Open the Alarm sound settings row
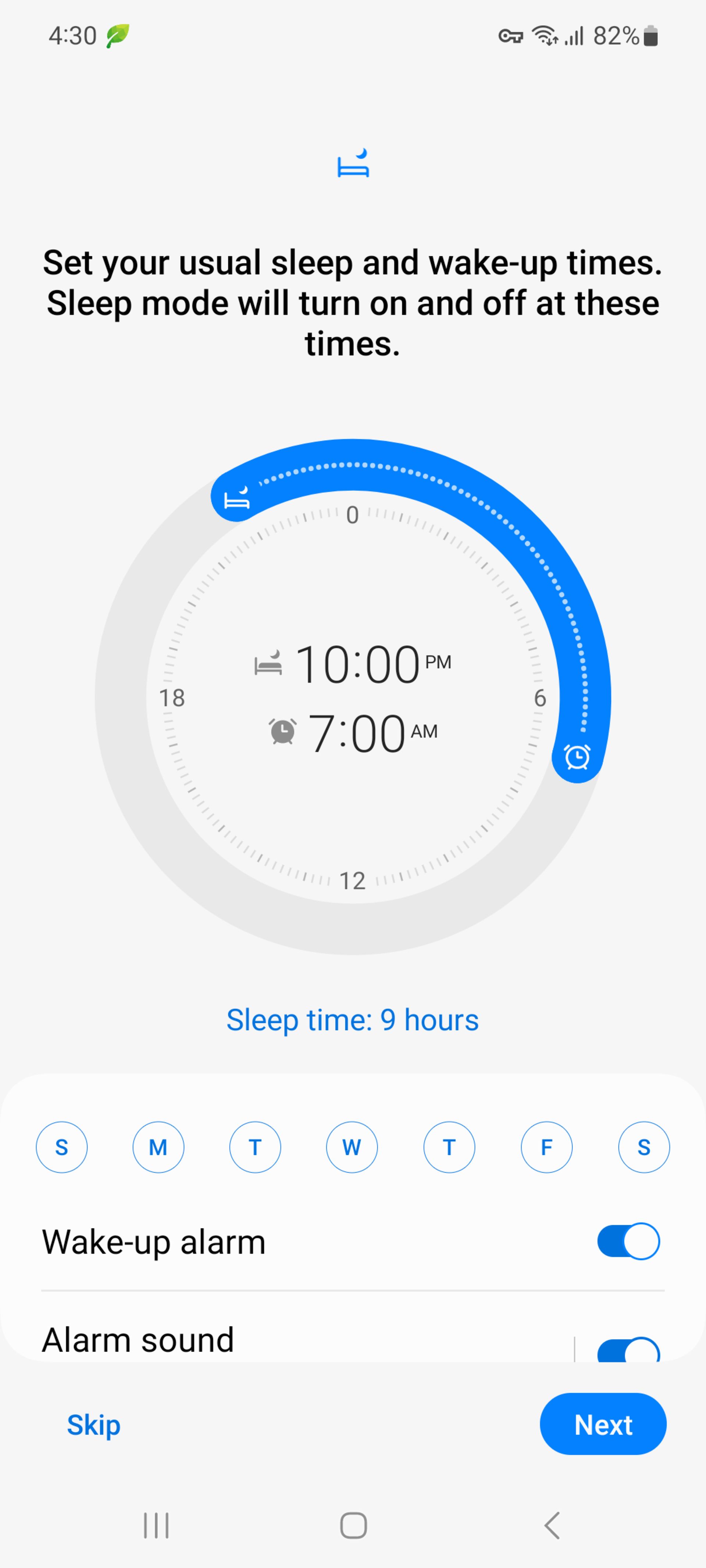Viewport: 706px width, 1568px height. click(x=244, y=1341)
